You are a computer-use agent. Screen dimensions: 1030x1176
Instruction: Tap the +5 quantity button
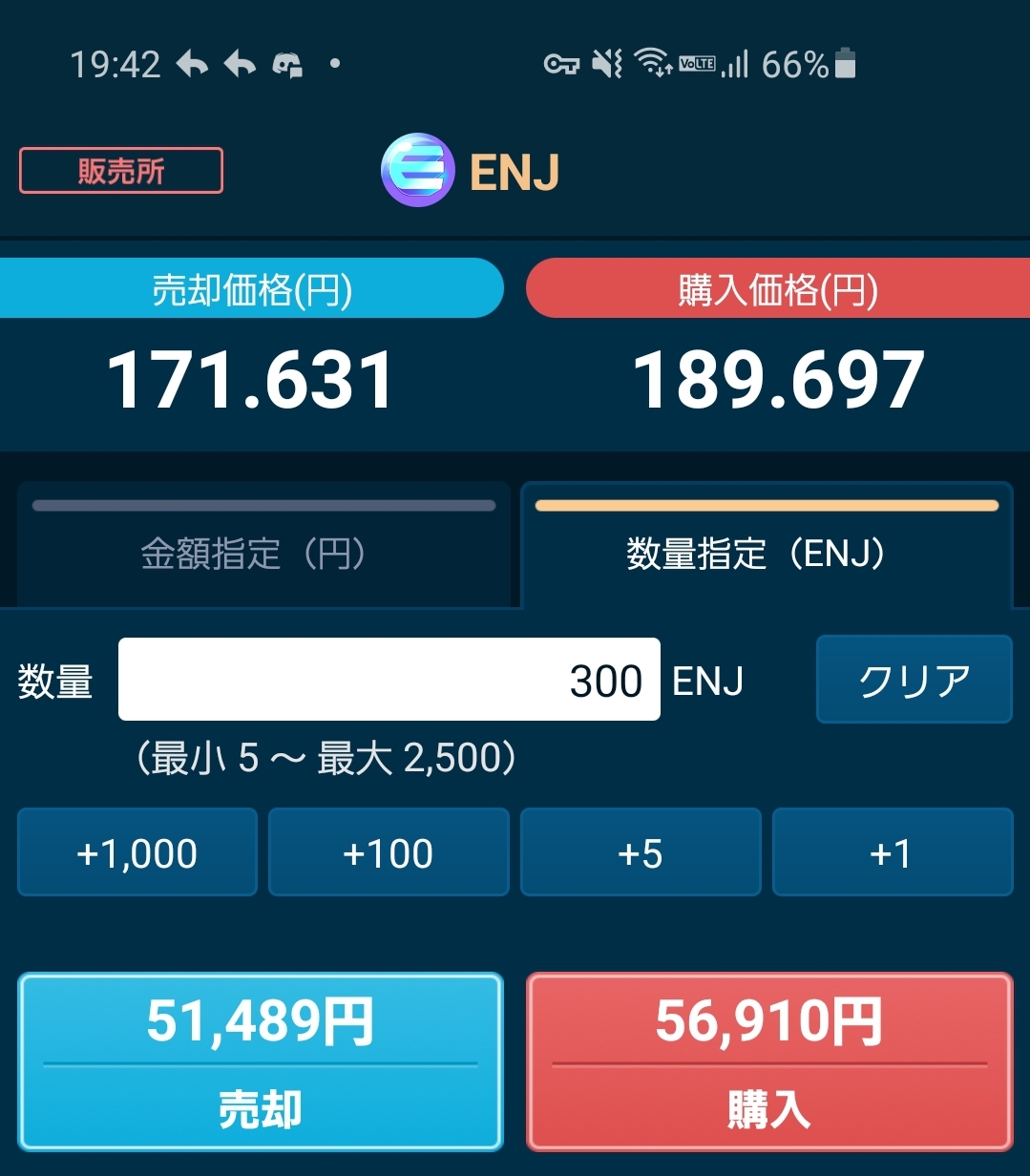click(640, 852)
